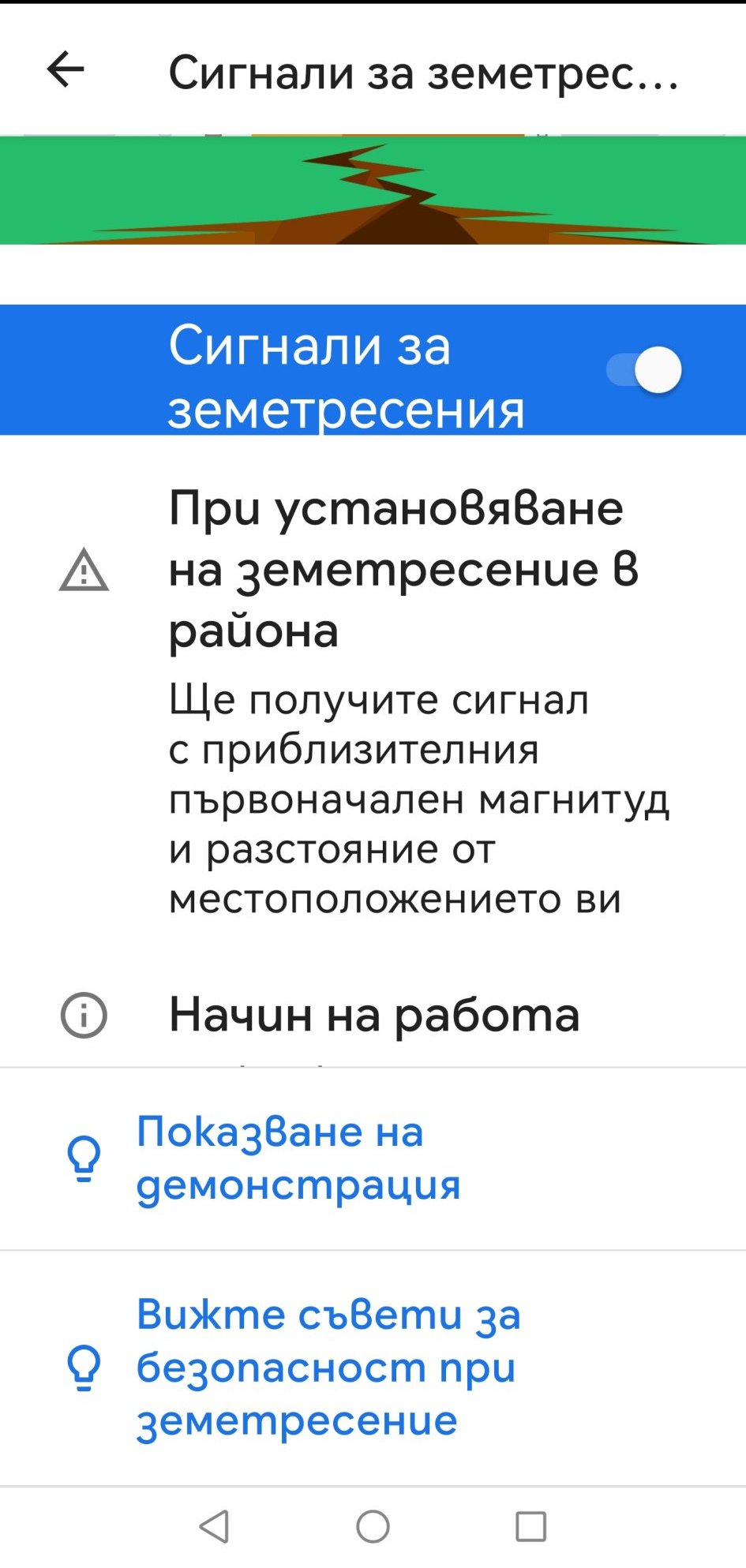Tap the system home button
The height and width of the screenshot is (1568, 746).
373,1526
